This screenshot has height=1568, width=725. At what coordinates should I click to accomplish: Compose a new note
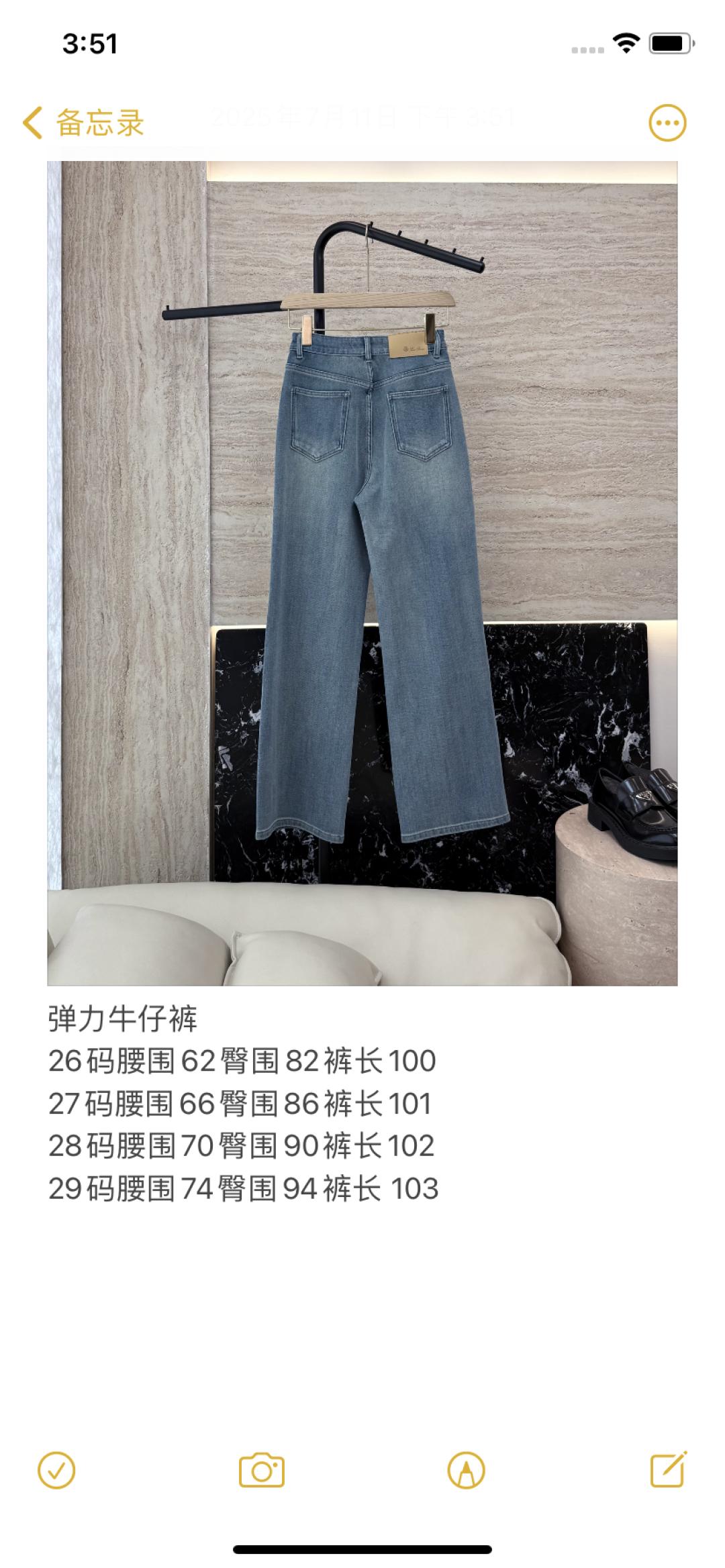tap(669, 1471)
